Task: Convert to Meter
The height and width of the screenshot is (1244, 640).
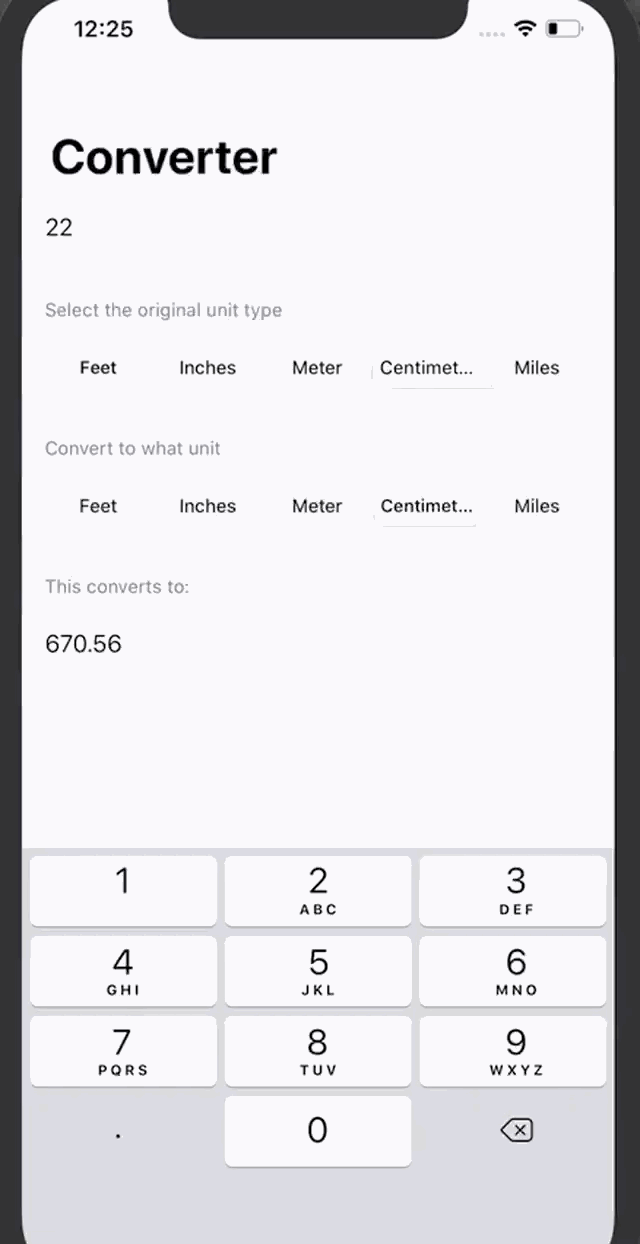Action: (317, 506)
